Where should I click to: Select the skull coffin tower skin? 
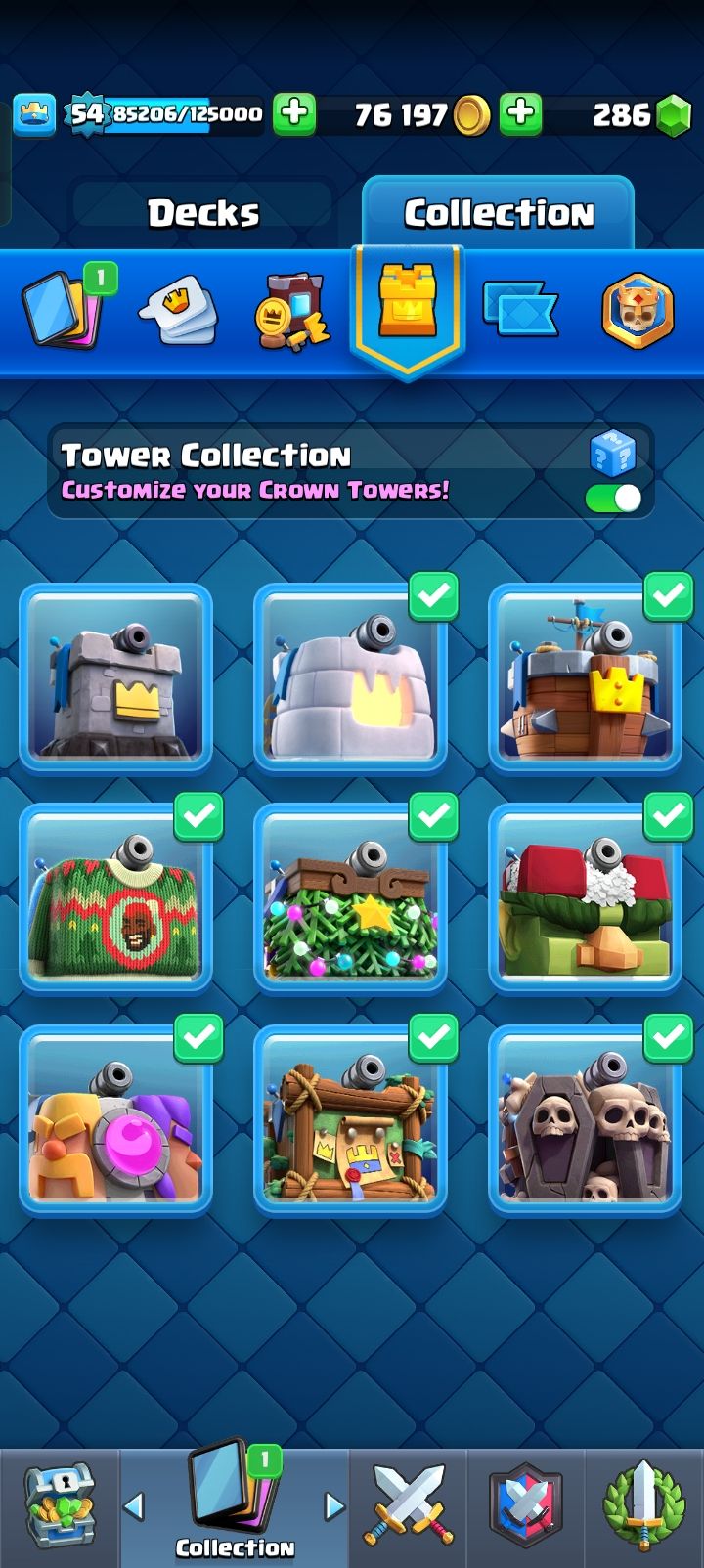[x=586, y=1120]
